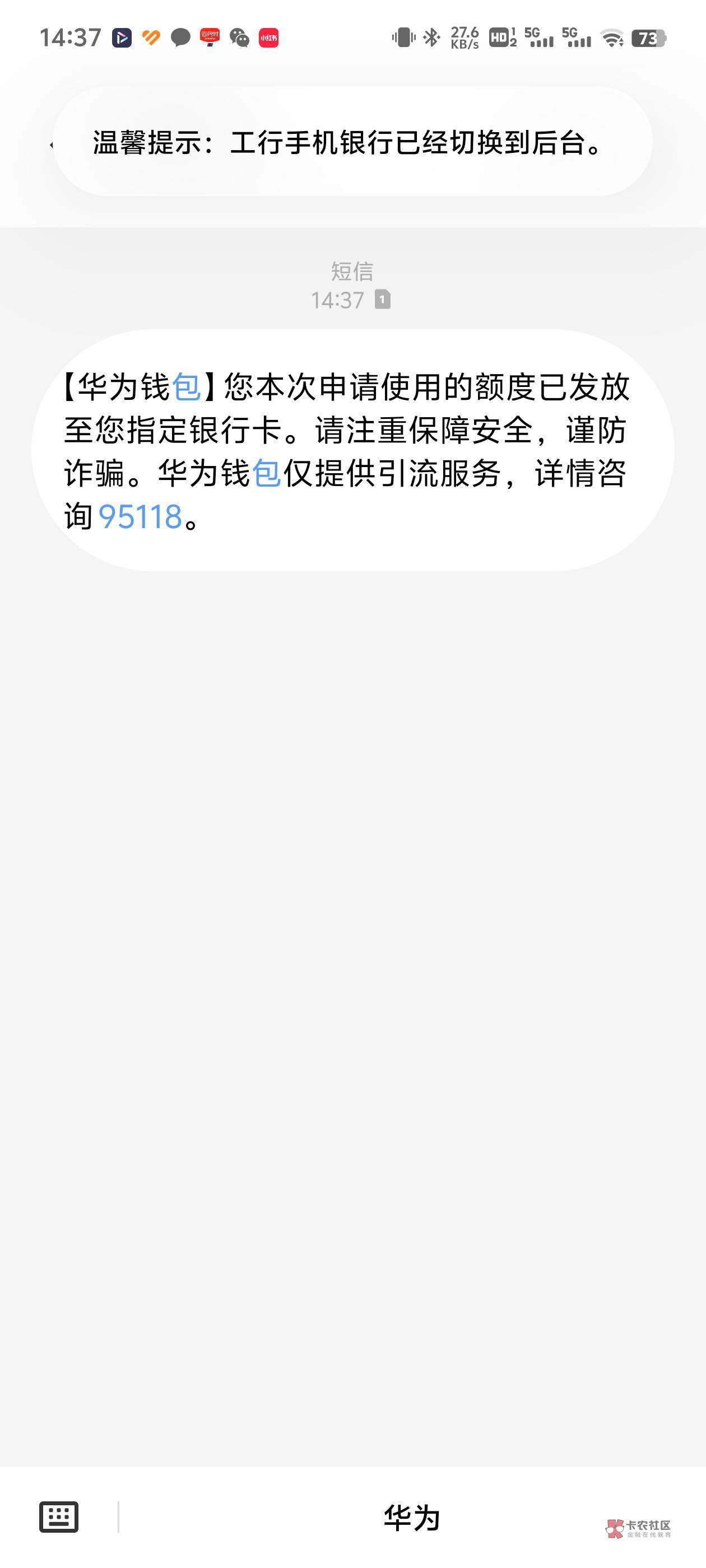Image resolution: width=706 pixels, height=1568 pixels.
Task: Switch to keyboard input with the keyboard icon
Action: (x=58, y=1516)
